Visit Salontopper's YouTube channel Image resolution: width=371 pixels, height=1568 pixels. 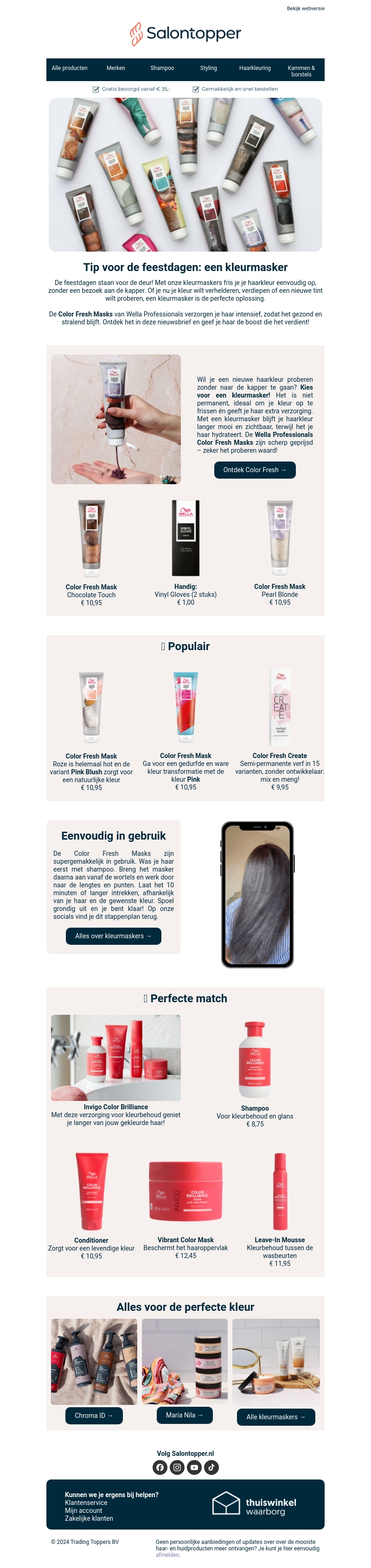click(194, 1467)
